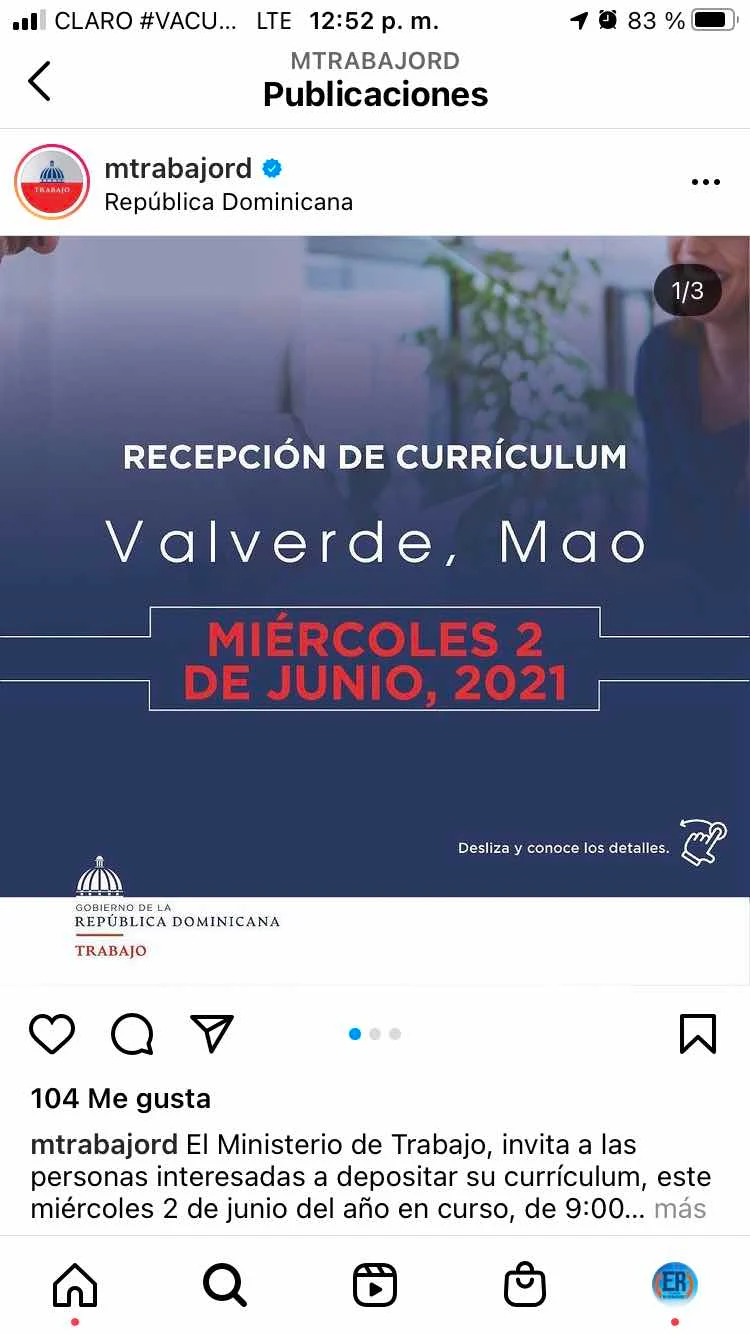
Task: Save the post with bookmark icon
Action: pos(697,1034)
